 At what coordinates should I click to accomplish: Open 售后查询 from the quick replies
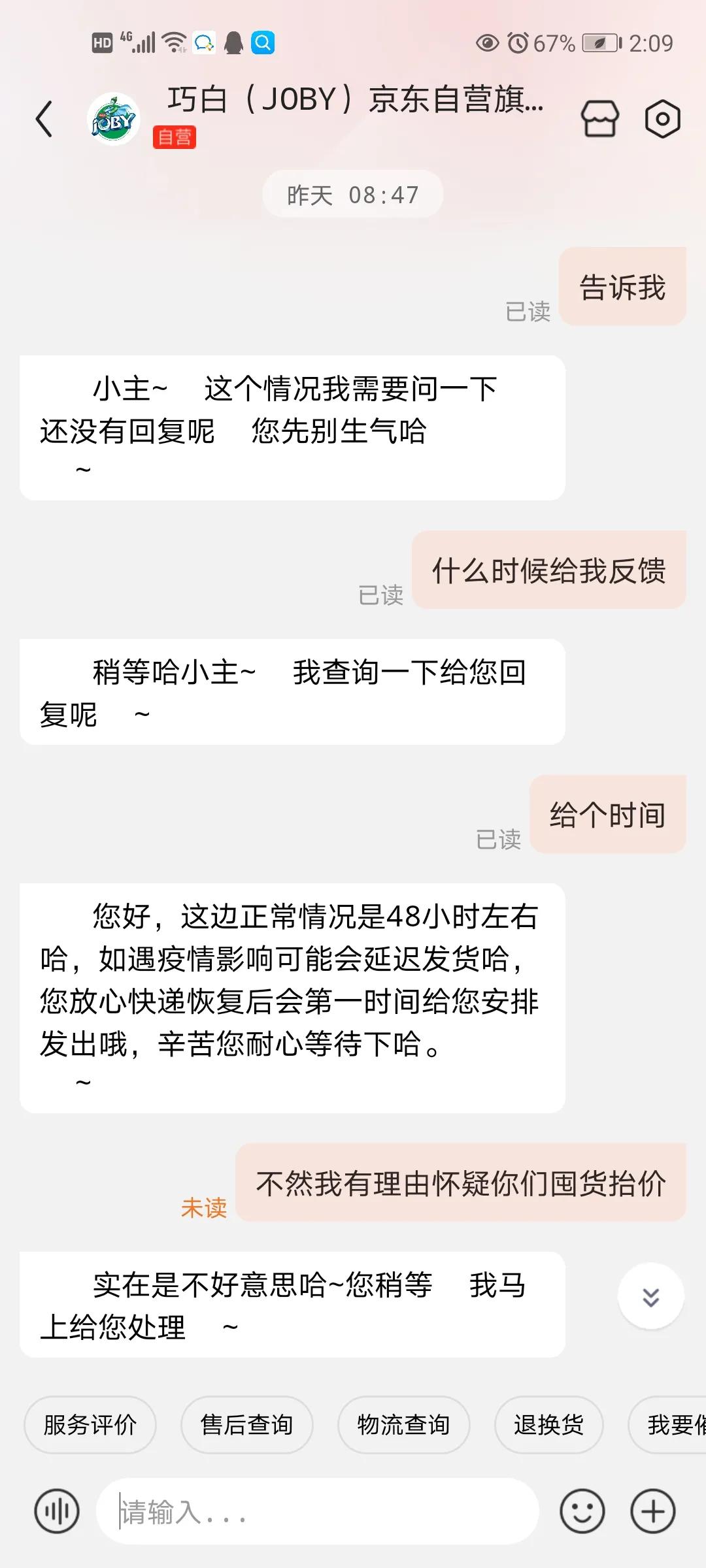coord(246,1426)
